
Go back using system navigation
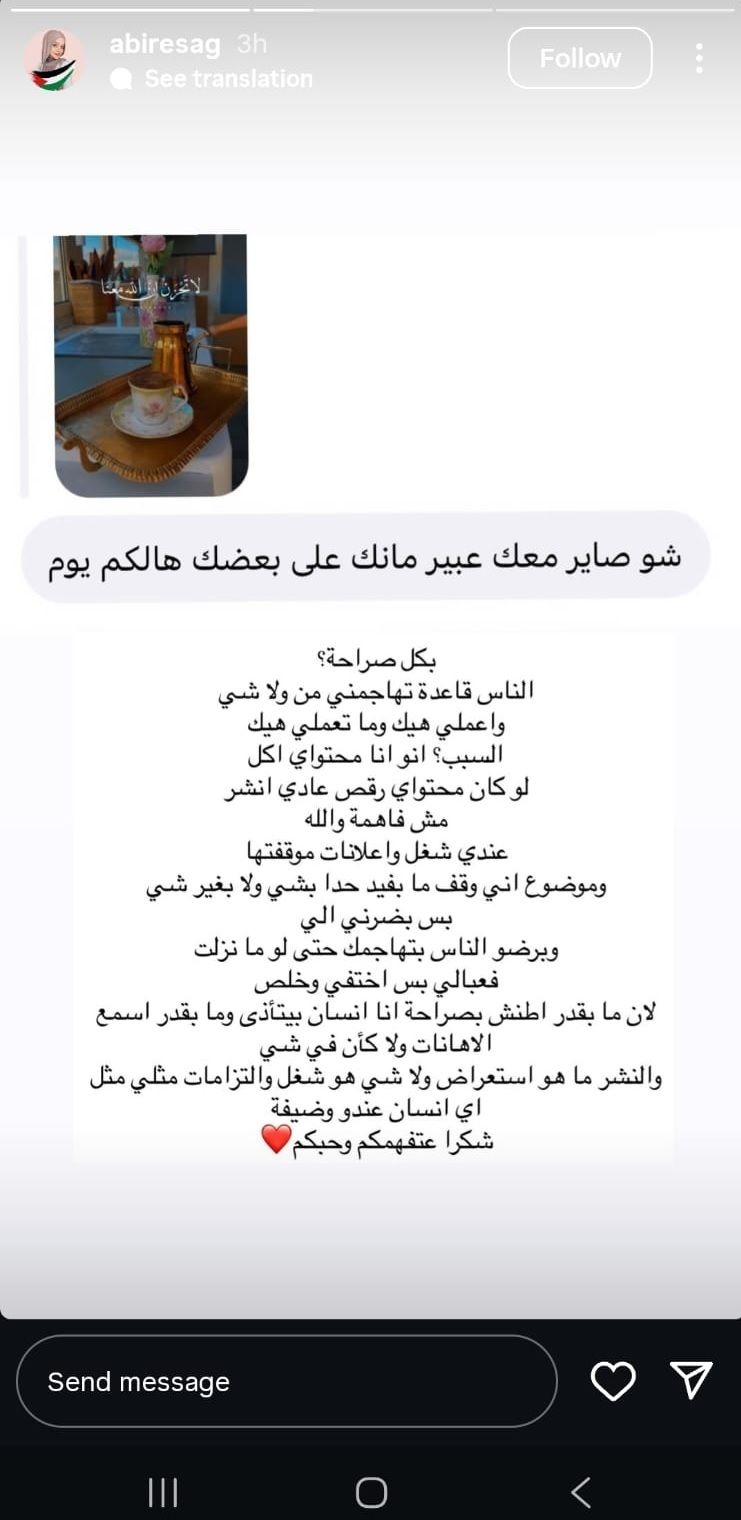coord(581,1492)
